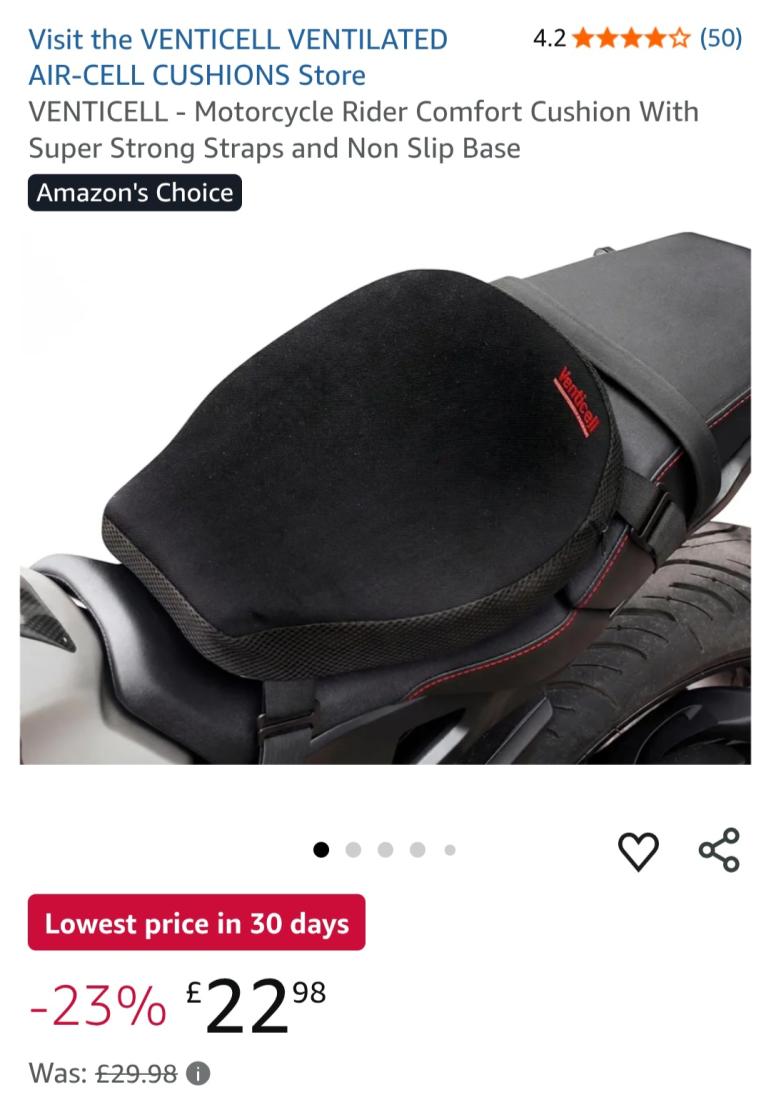Open the 4.2 star ratings reviews

[636, 39]
